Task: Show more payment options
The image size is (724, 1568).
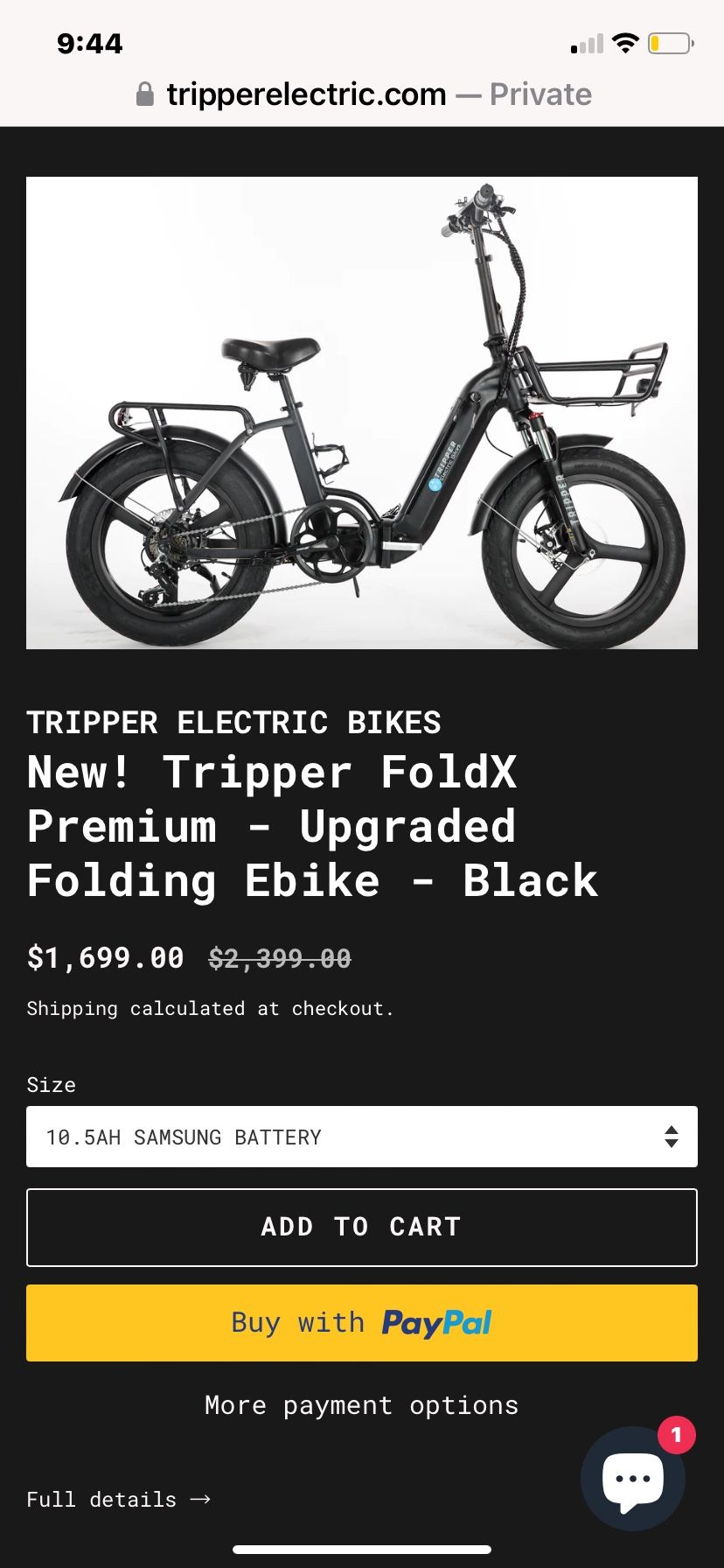Action: click(361, 1405)
